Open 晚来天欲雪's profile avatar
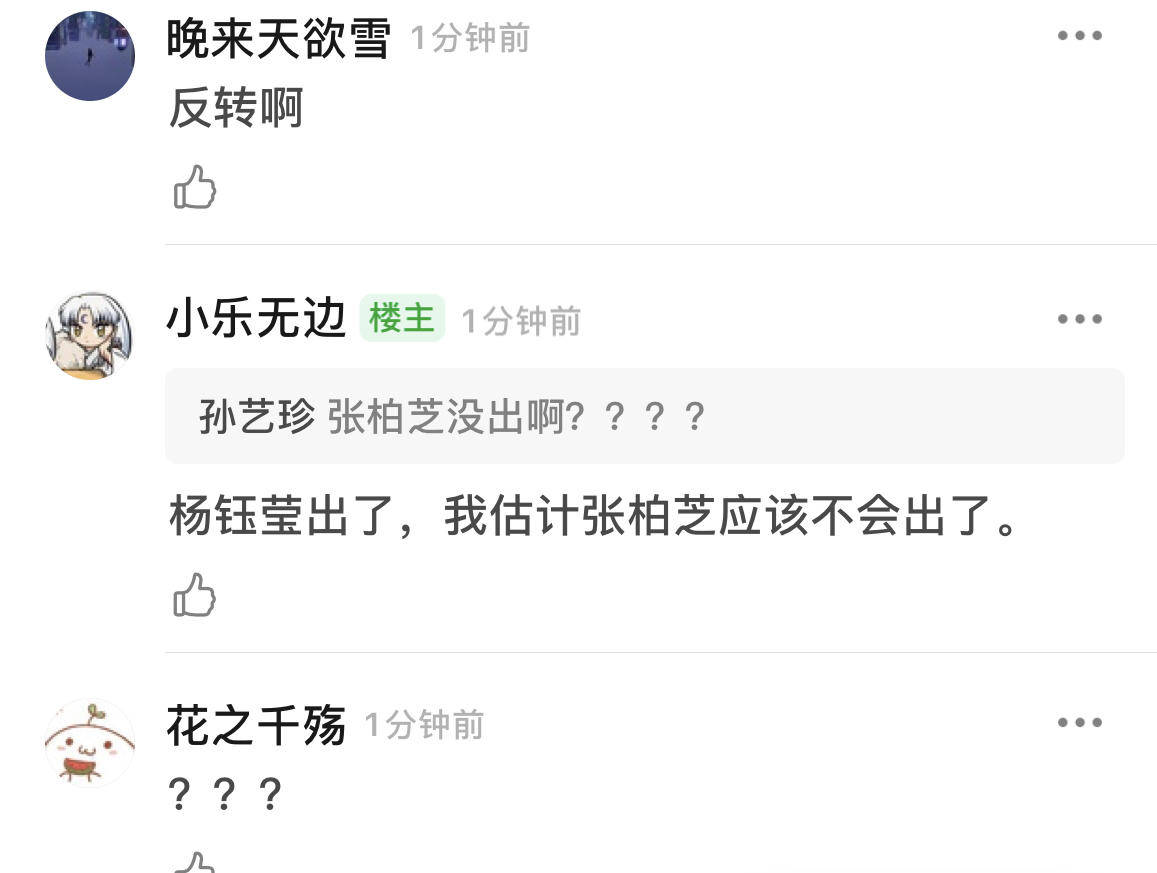The image size is (1157, 873). click(90, 56)
